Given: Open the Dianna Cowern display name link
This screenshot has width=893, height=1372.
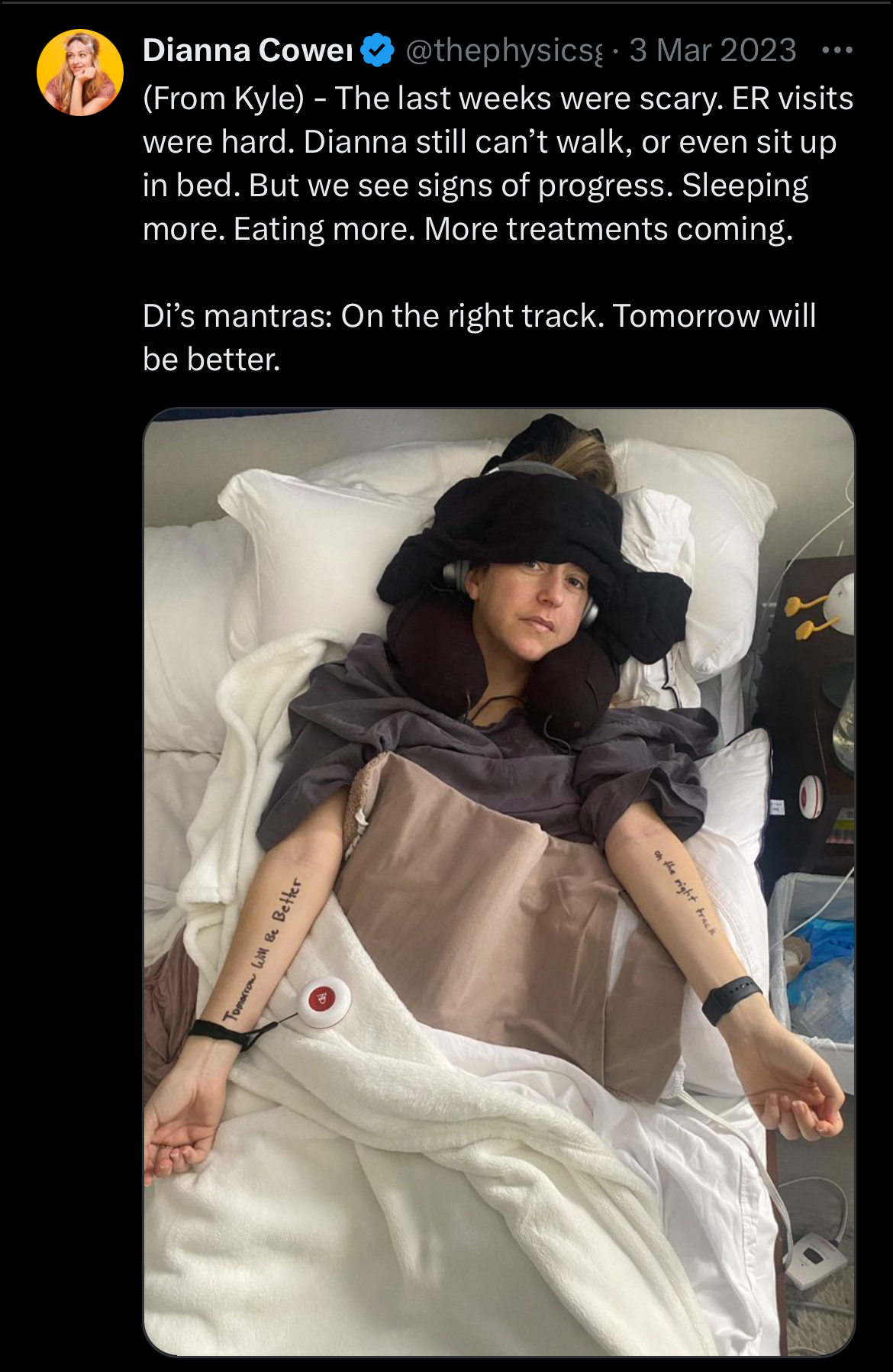Looking at the screenshot, I should coord(247,51).
